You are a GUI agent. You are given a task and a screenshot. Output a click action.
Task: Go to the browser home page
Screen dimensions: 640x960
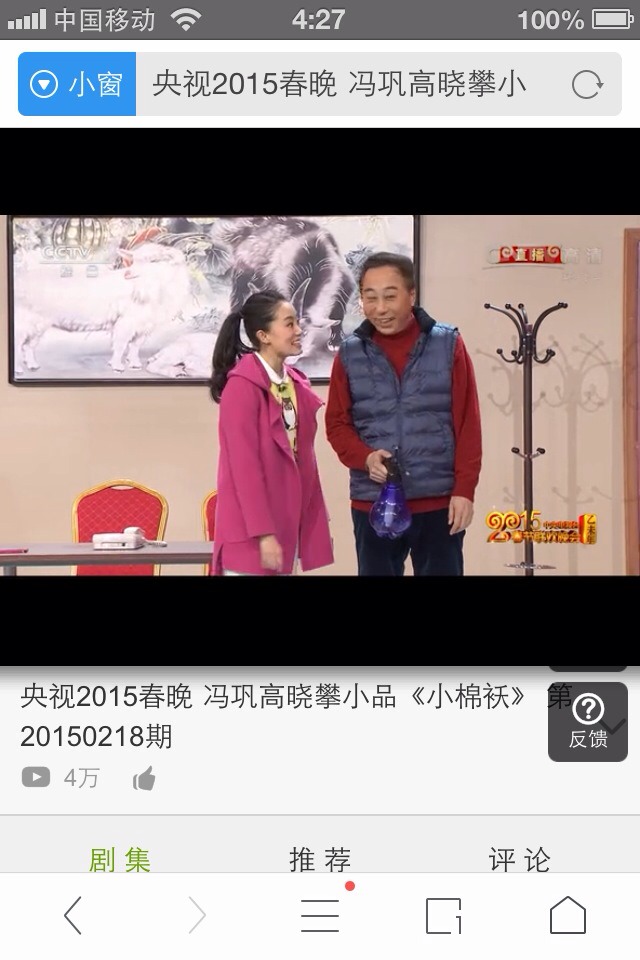pos(567,915)
